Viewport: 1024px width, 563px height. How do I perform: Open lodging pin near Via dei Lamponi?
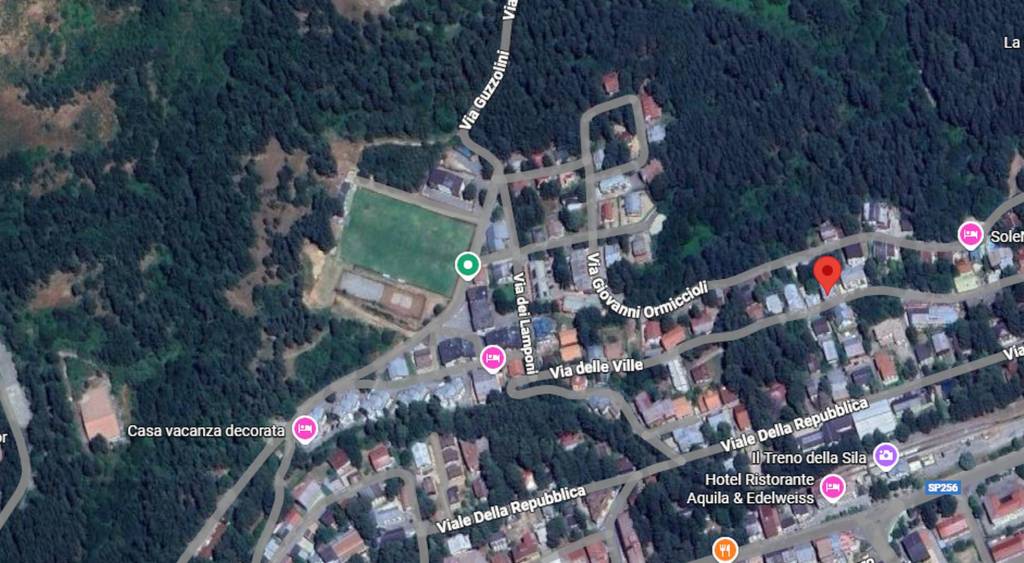(492, 357)
